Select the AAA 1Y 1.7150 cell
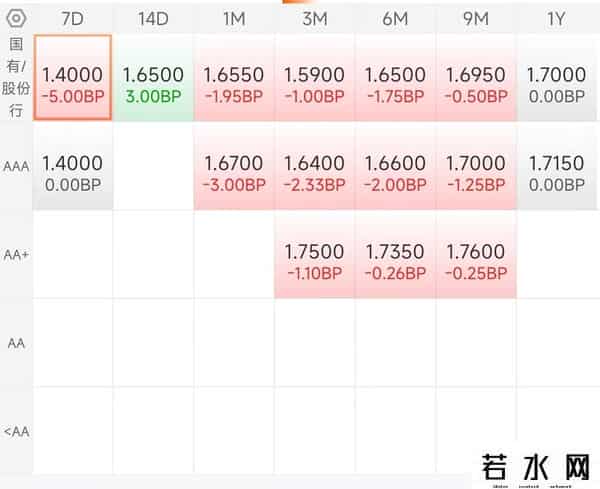Viewport: 600px width, 489px height. [557, 173]
